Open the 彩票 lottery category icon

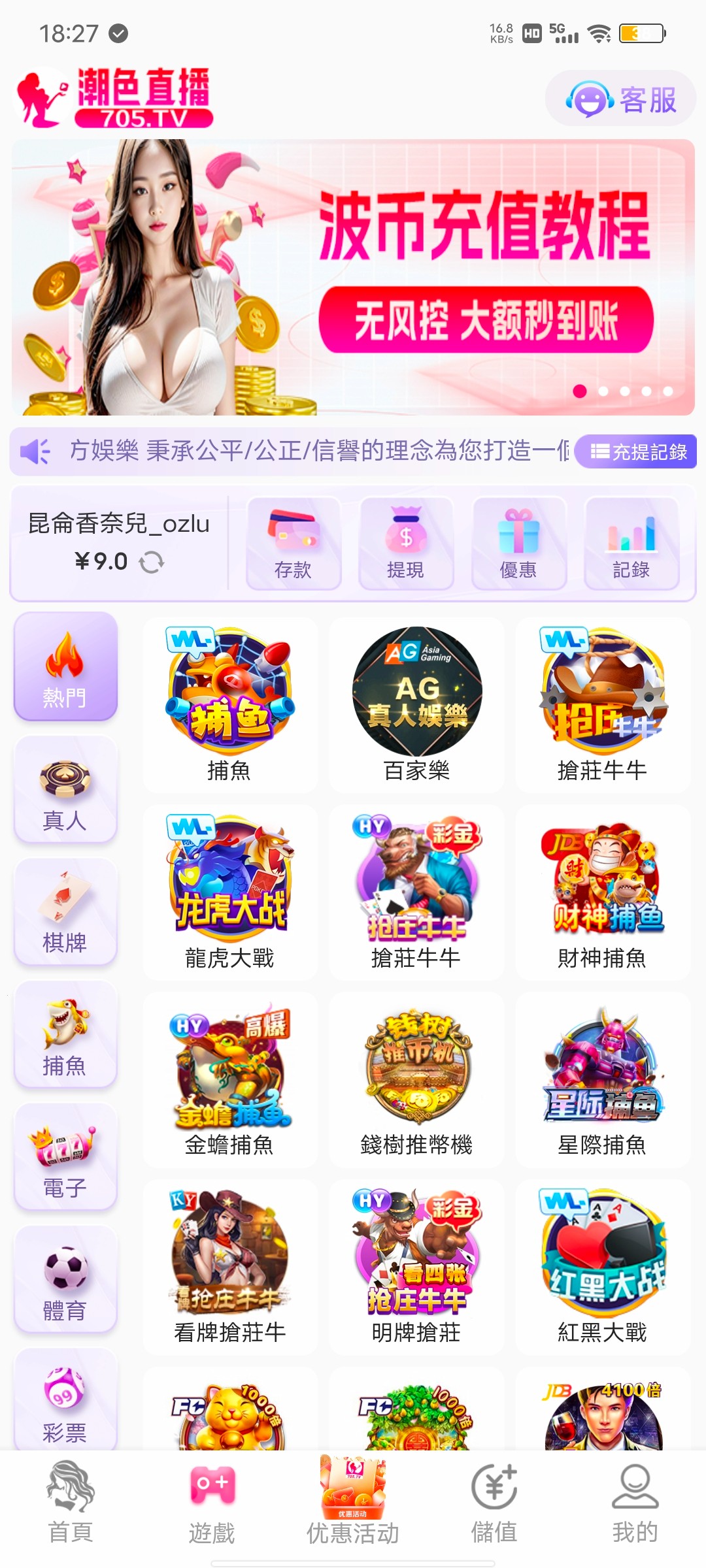pos(65,1398)
